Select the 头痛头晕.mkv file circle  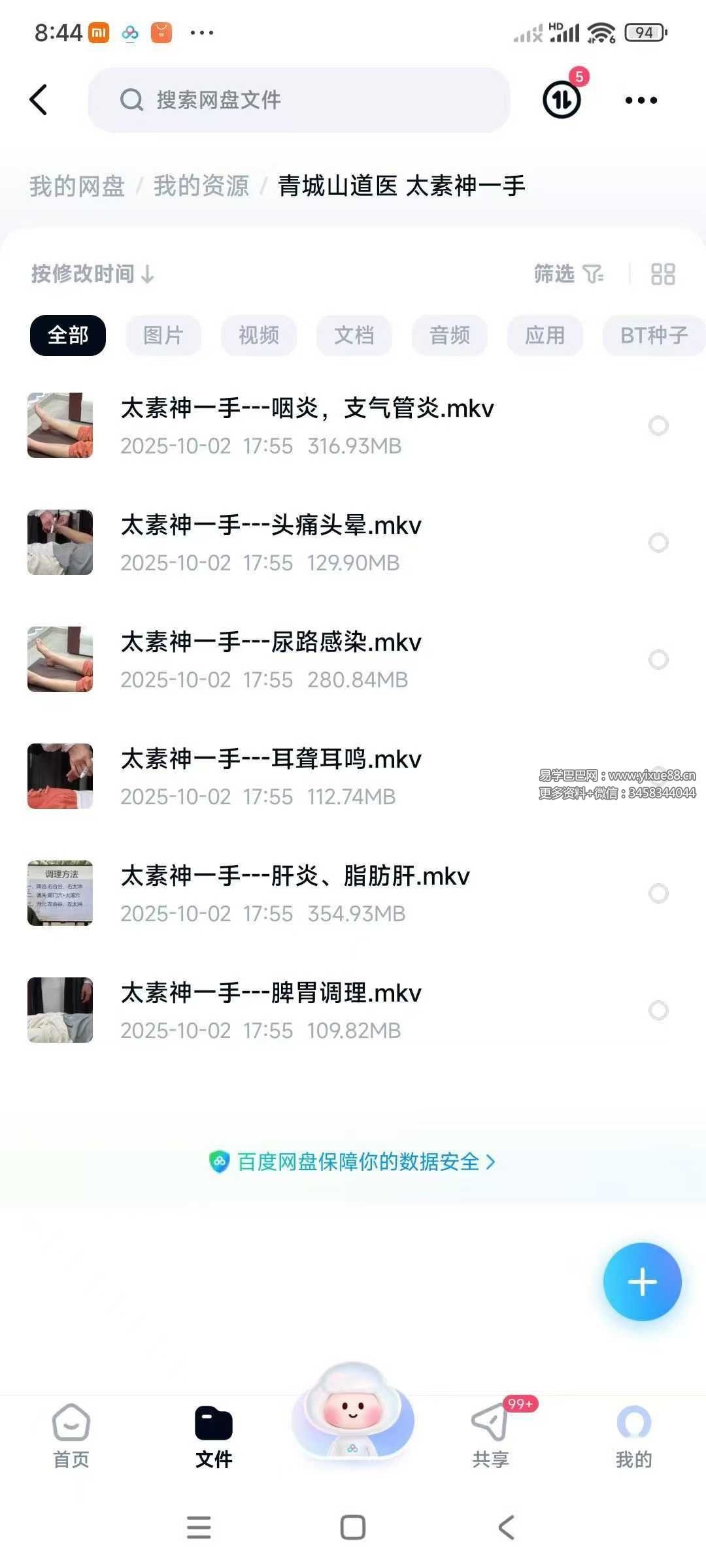coord(658,542)
